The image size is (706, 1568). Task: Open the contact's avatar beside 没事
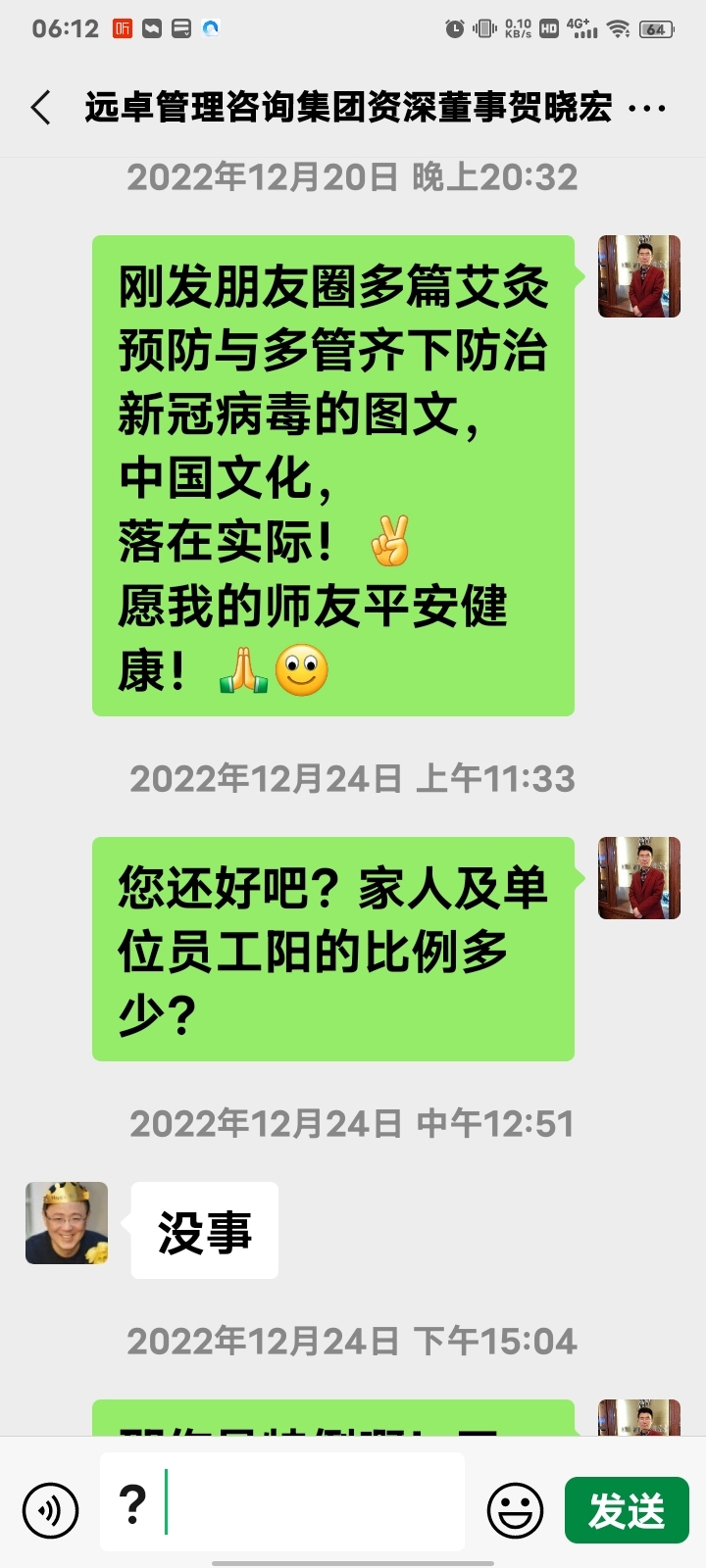[x=67, y=1223]
